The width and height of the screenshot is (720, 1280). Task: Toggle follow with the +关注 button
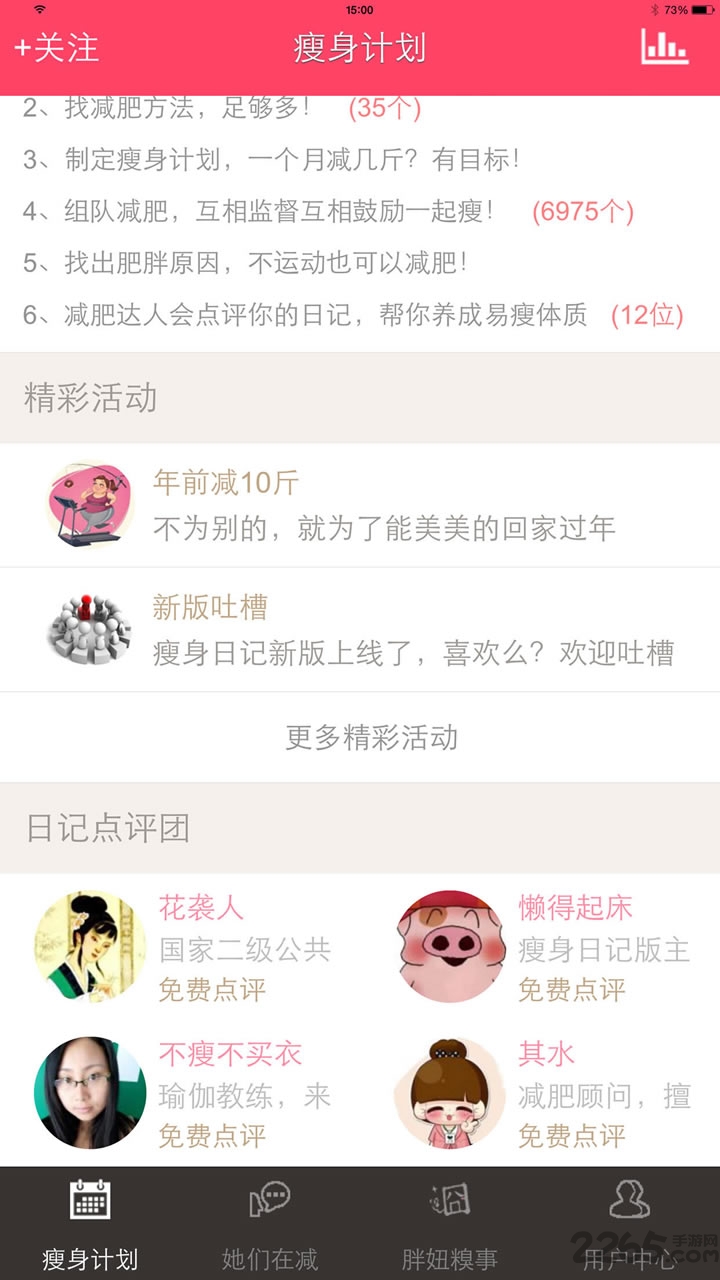[53, 47]
